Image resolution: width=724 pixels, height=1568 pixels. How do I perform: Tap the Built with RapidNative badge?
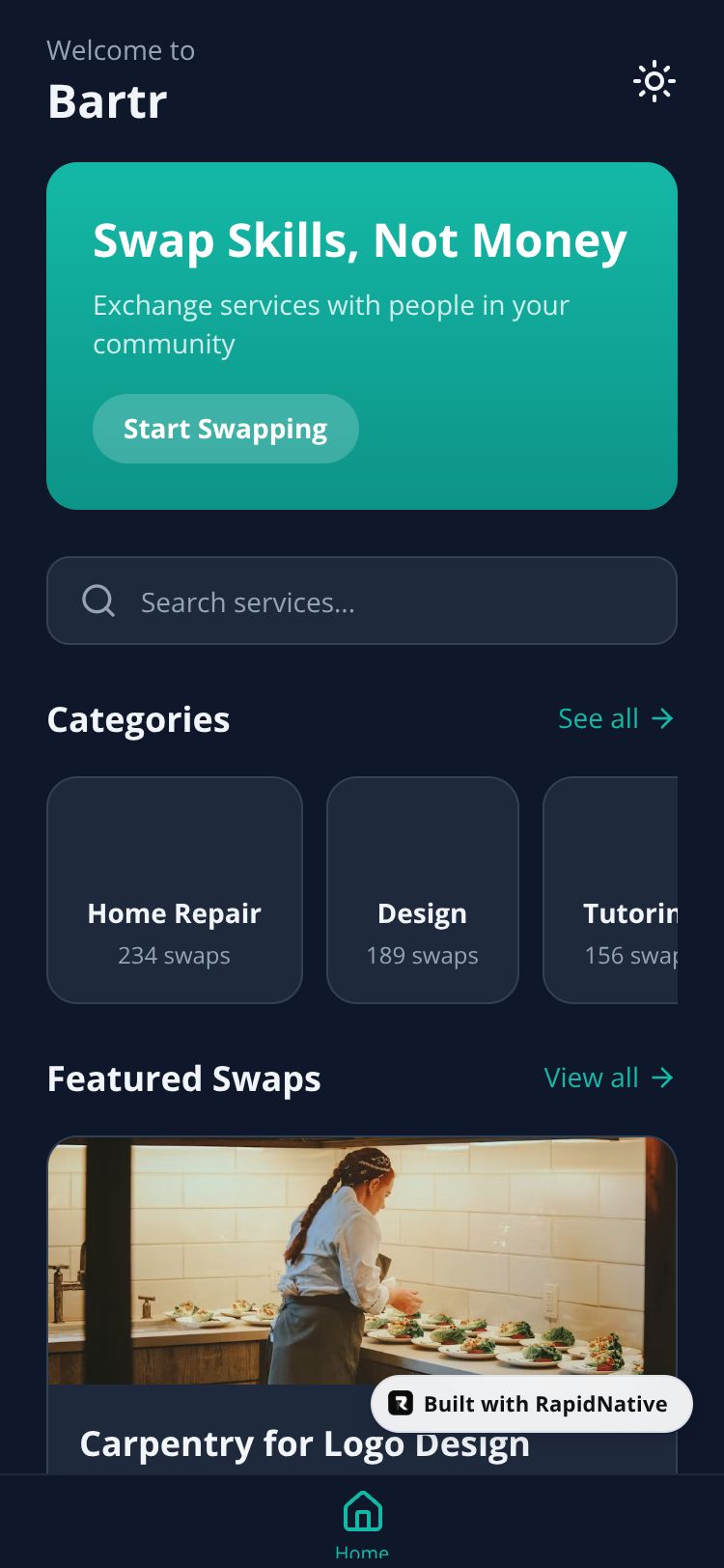click(x=532, y=1404)
